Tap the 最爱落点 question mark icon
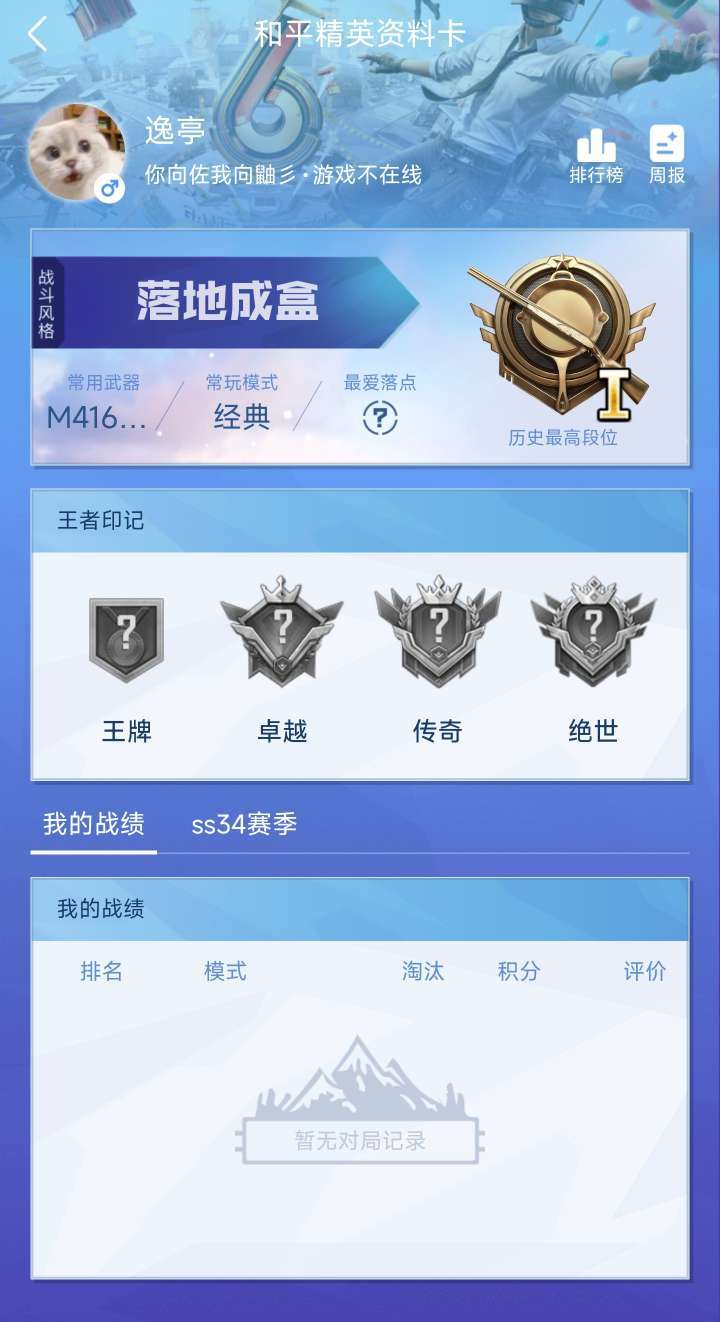Screen dimensions: 720x1322 (380, 418)
